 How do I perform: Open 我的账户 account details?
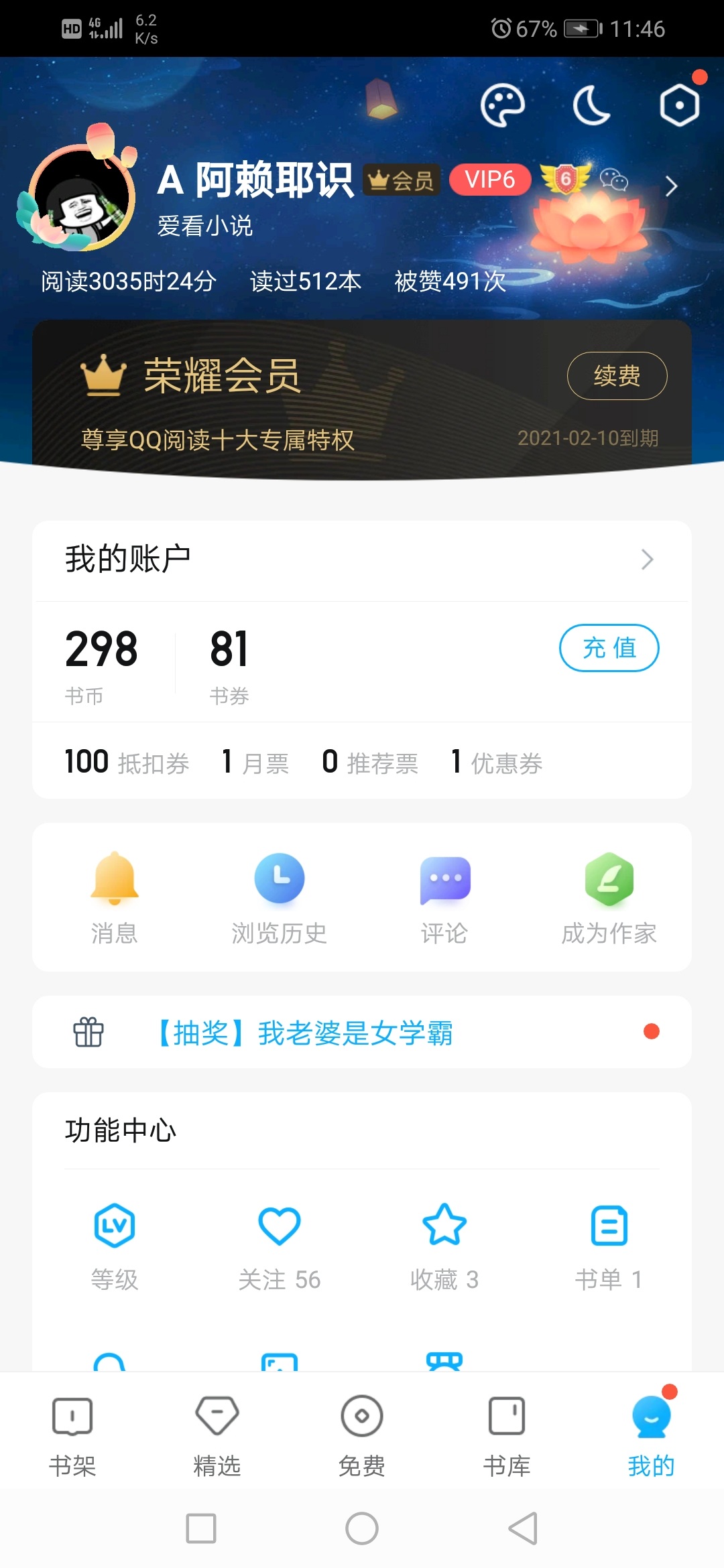point(362,560)
